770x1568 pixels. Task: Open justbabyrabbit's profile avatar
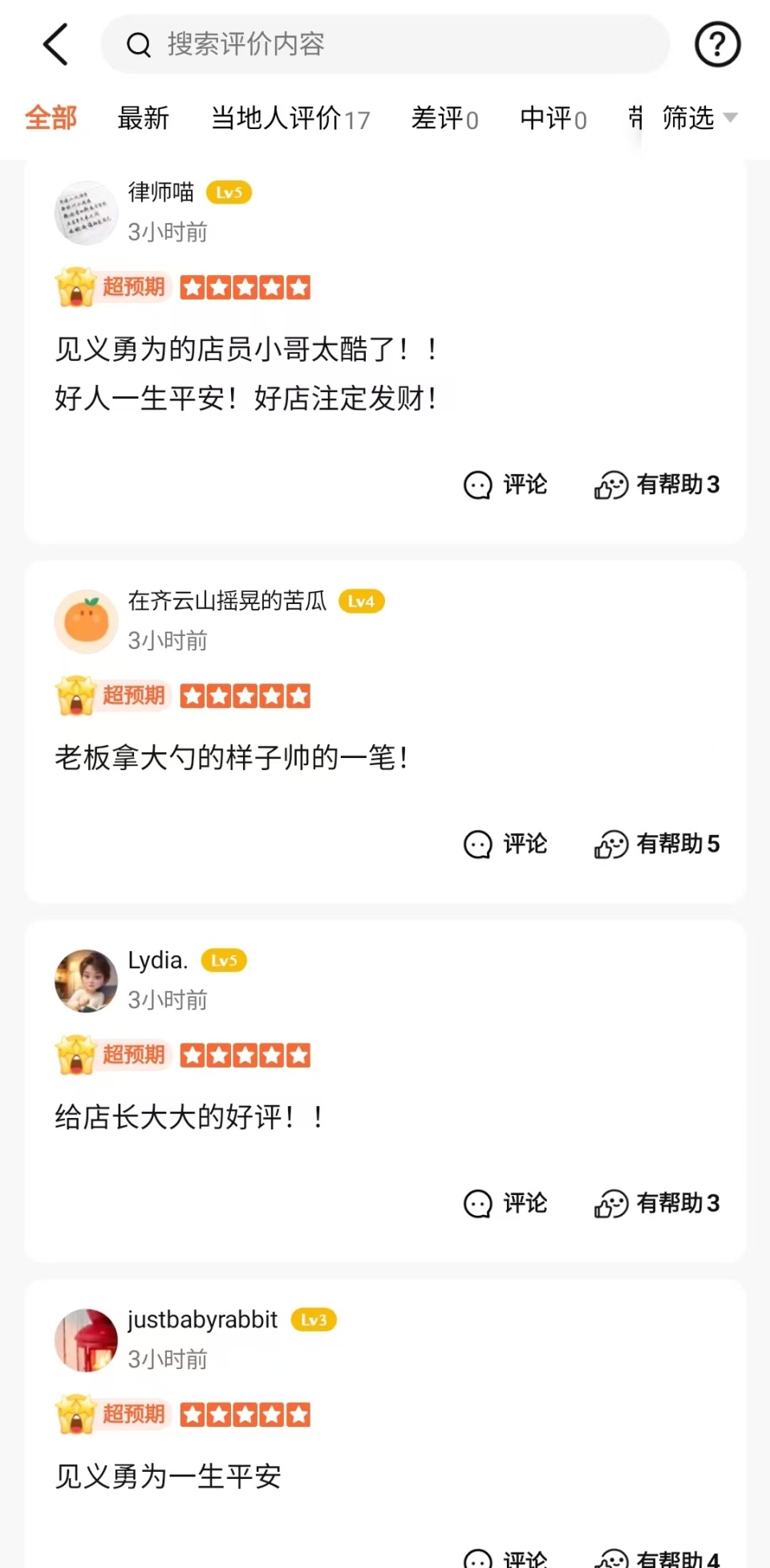pyautogui.click(x=86, y=1340)
